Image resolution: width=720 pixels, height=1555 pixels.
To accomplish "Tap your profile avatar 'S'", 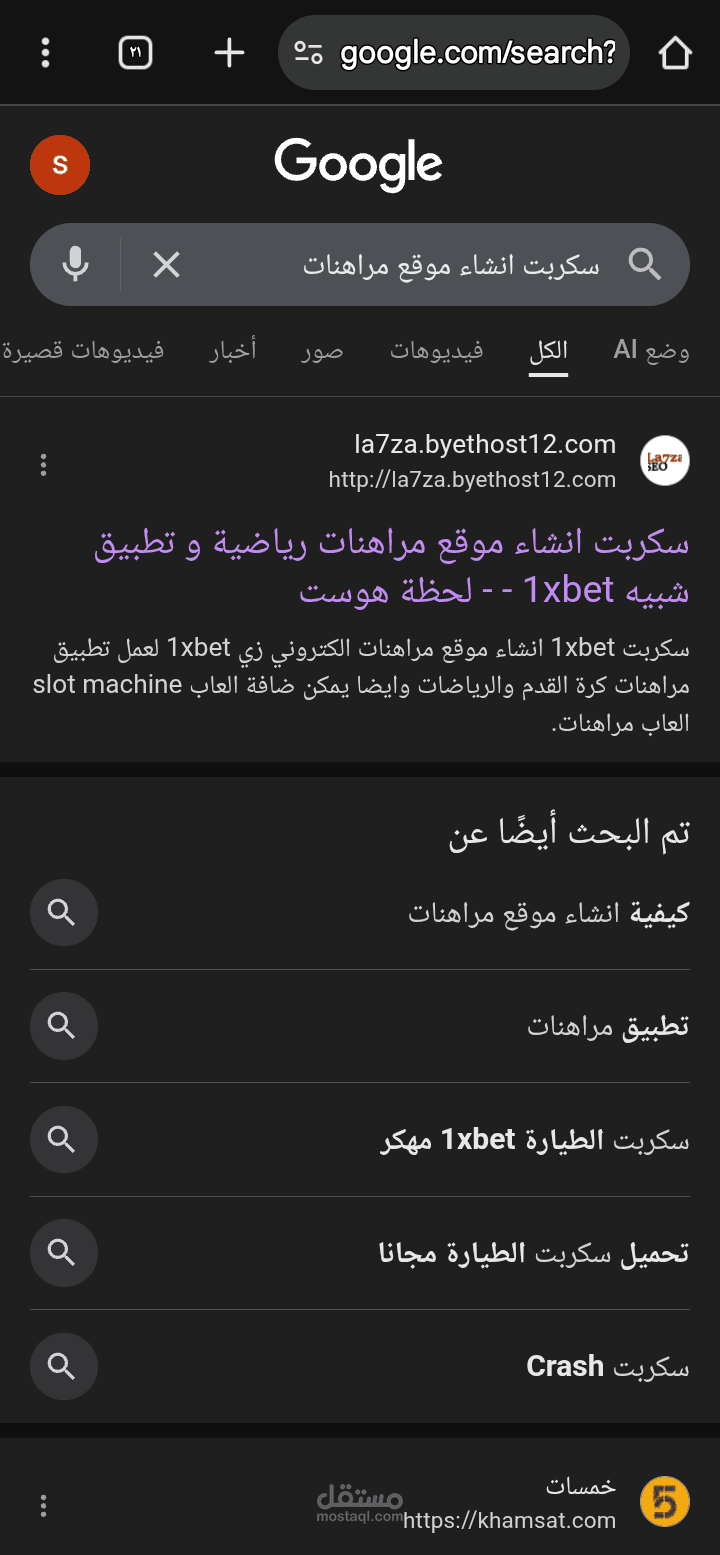I will pyautogui.click(x=60, y=164).
